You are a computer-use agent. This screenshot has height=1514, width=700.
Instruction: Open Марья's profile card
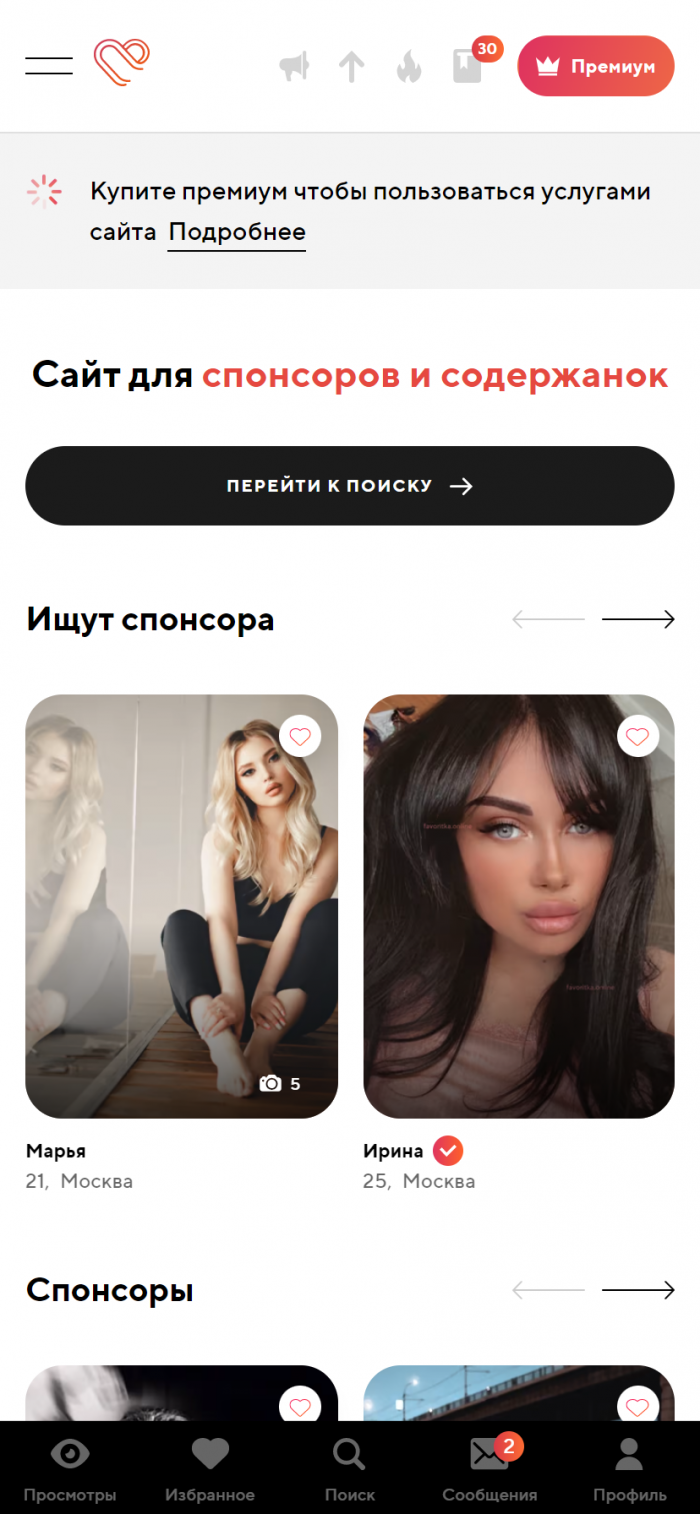(x=181, y=905)
